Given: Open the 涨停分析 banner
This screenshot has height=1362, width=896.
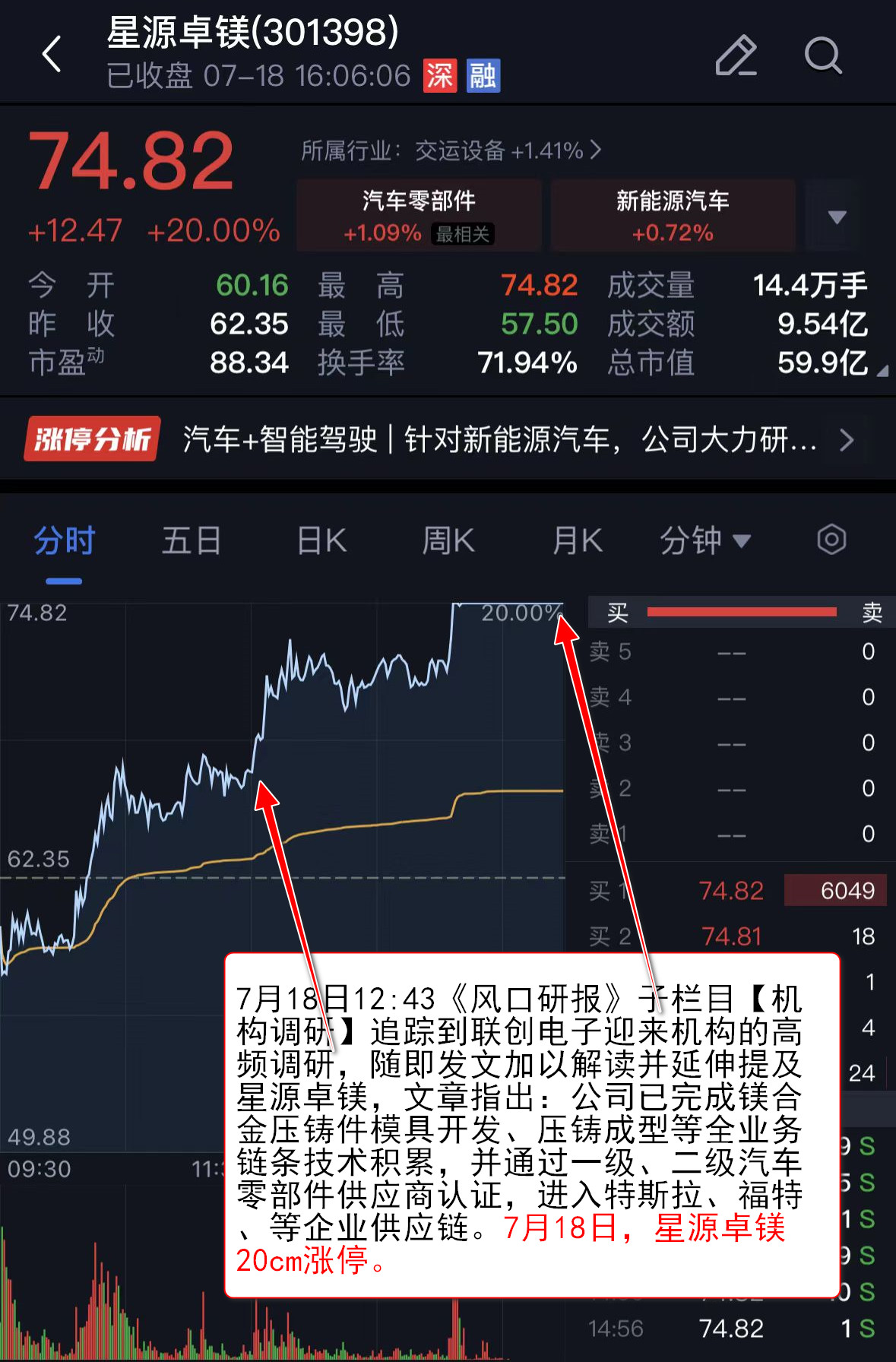Looking at the screenshot, I should [x=439, y=439].
